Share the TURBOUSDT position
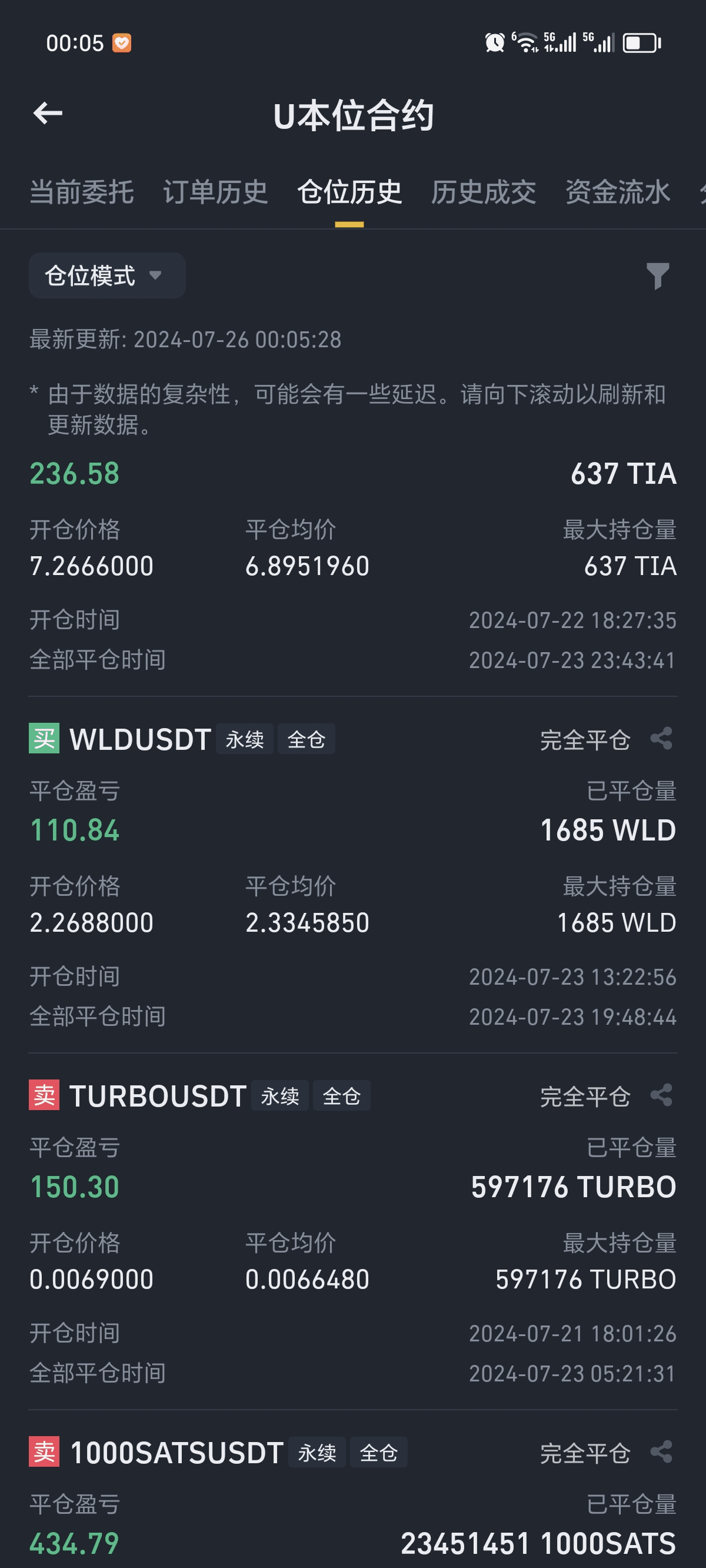This screenshot has height=1568, width=706. coord(661,1095)
